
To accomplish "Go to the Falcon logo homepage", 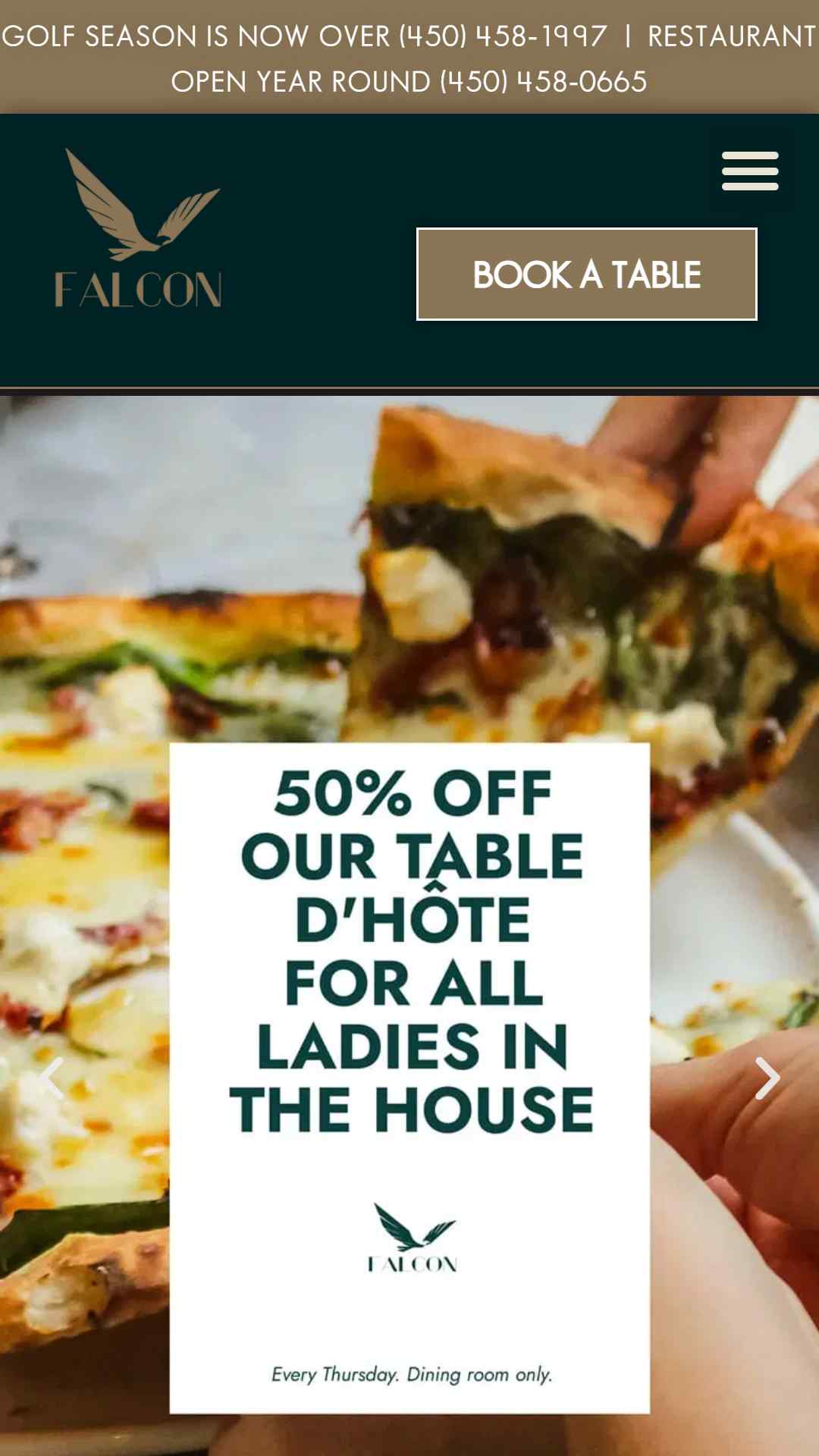I will tap(138, 228).
